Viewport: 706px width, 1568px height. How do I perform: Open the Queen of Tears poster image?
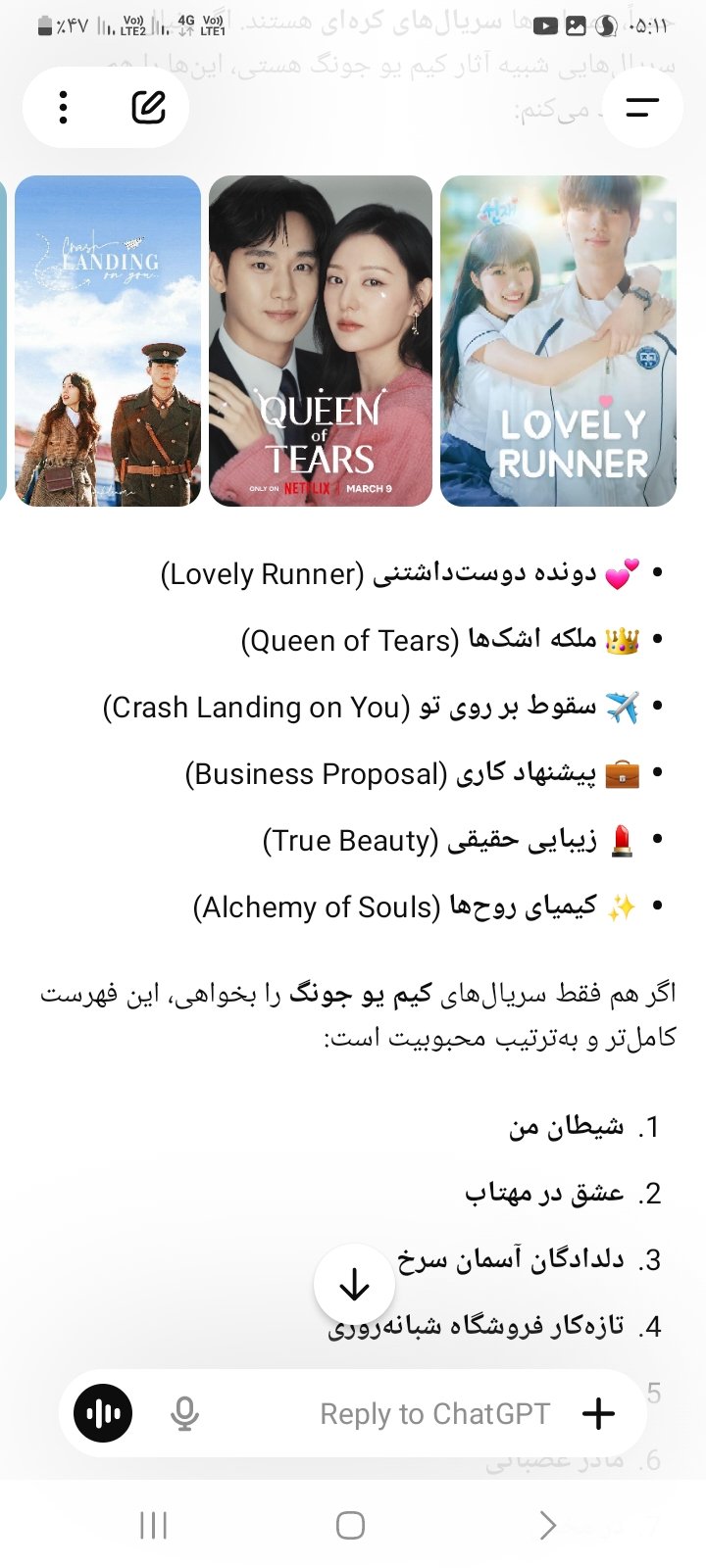tap(321, 341)
